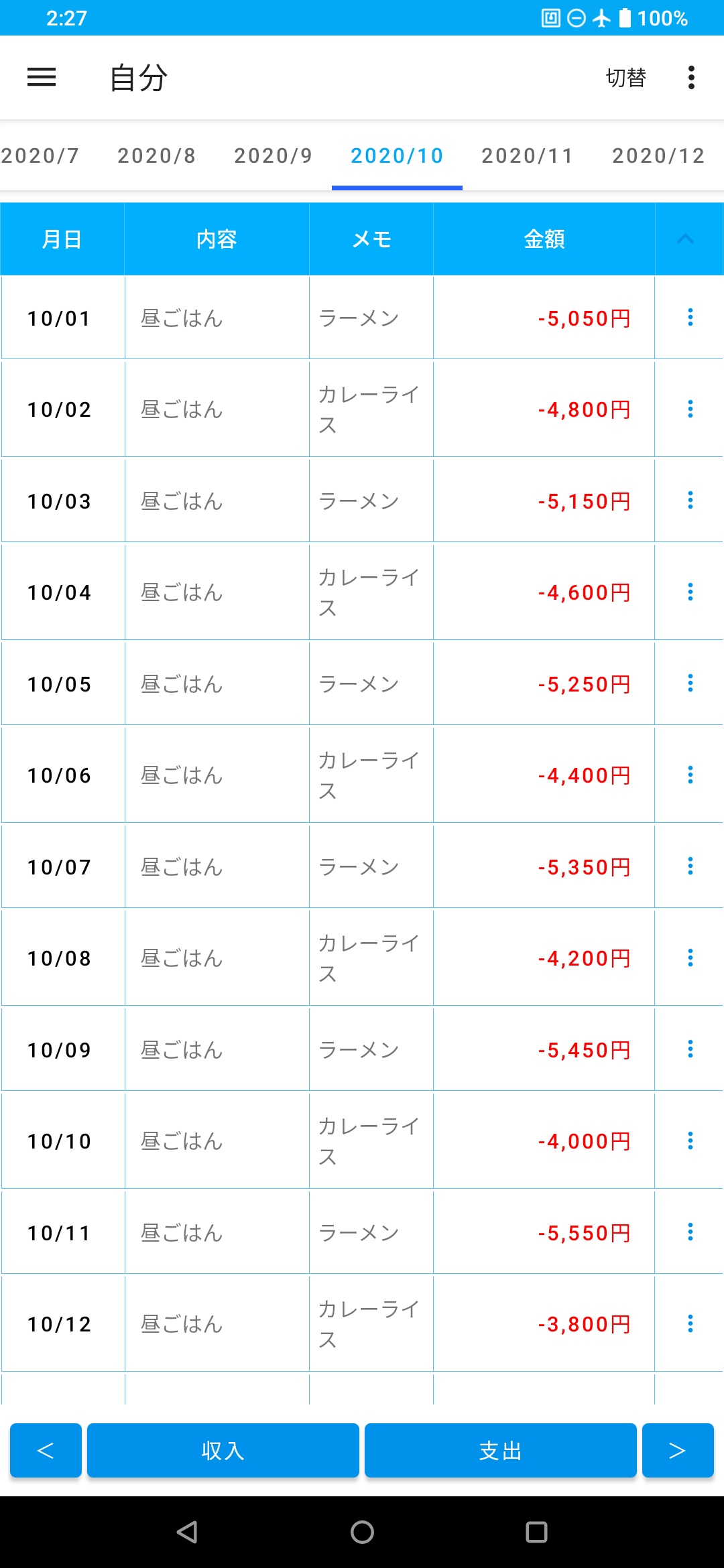Collapse the table using the header chevron
Image resolution: width=724 pixels, height=1568 pixels.
[x=685, y=239]
